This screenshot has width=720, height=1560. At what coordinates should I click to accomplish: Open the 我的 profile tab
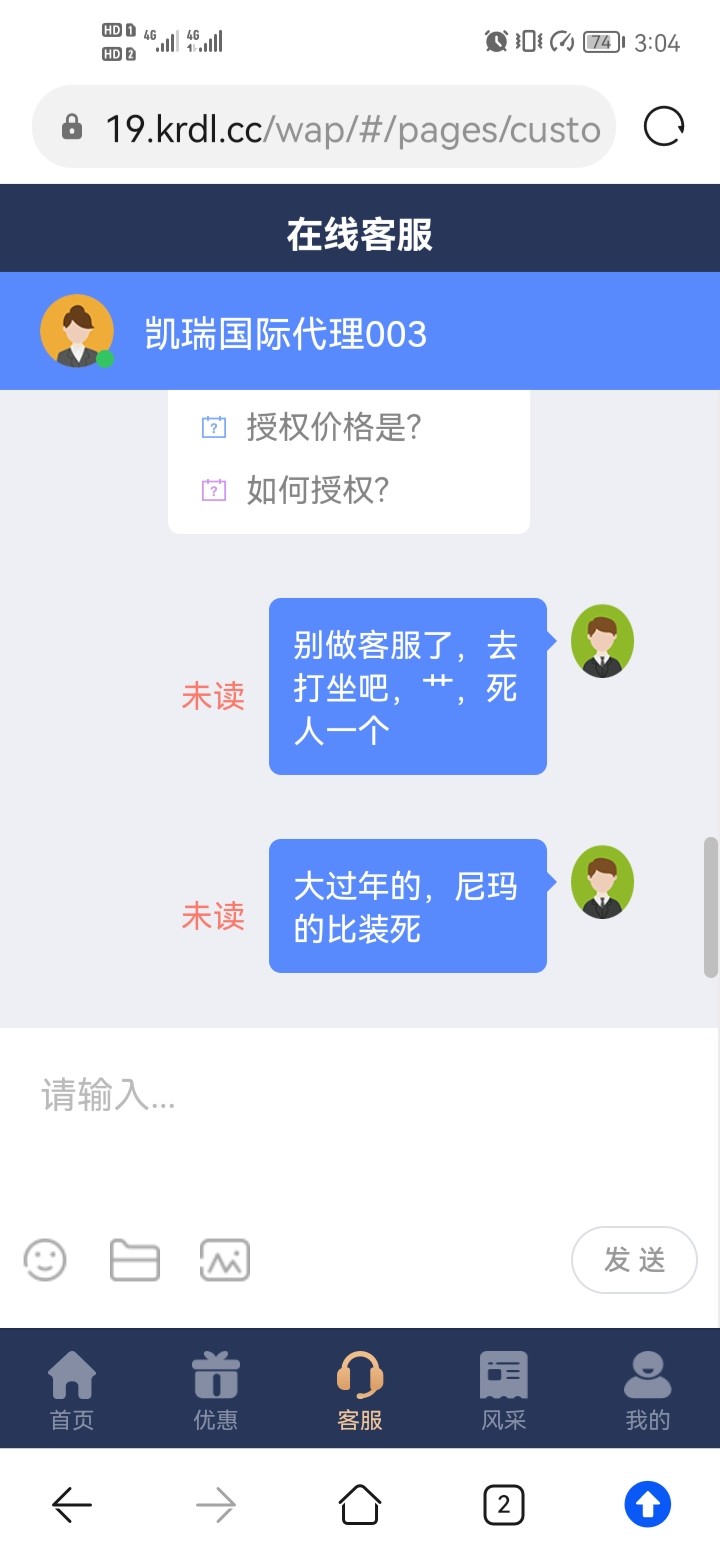click(647, 1390)
